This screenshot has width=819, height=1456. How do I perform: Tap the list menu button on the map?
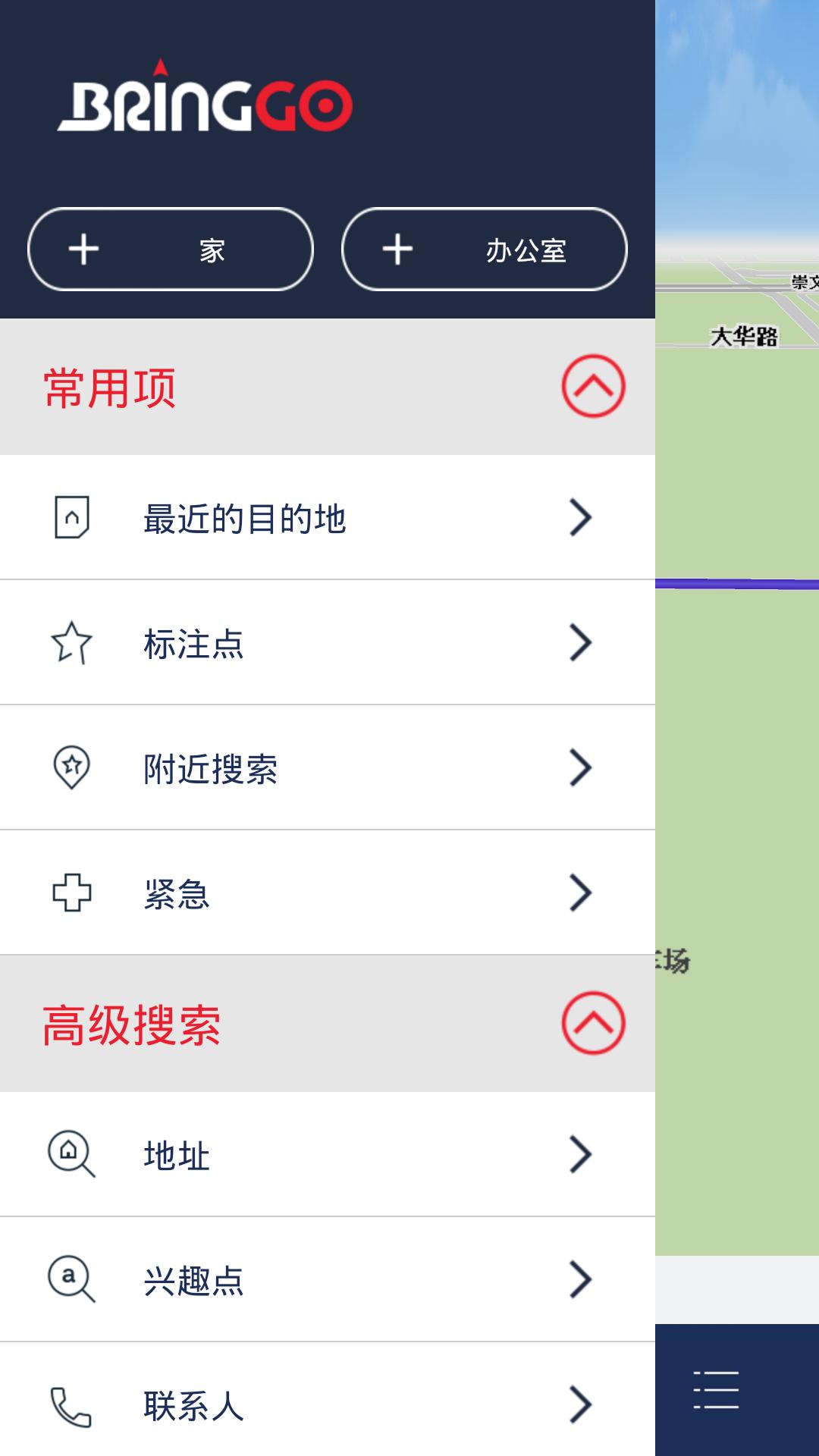click(716, 1390)
